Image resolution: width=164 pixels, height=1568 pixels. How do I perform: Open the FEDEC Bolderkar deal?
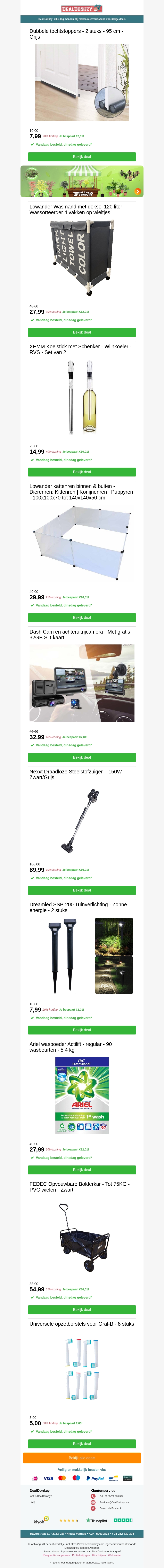click(82, 1309)
